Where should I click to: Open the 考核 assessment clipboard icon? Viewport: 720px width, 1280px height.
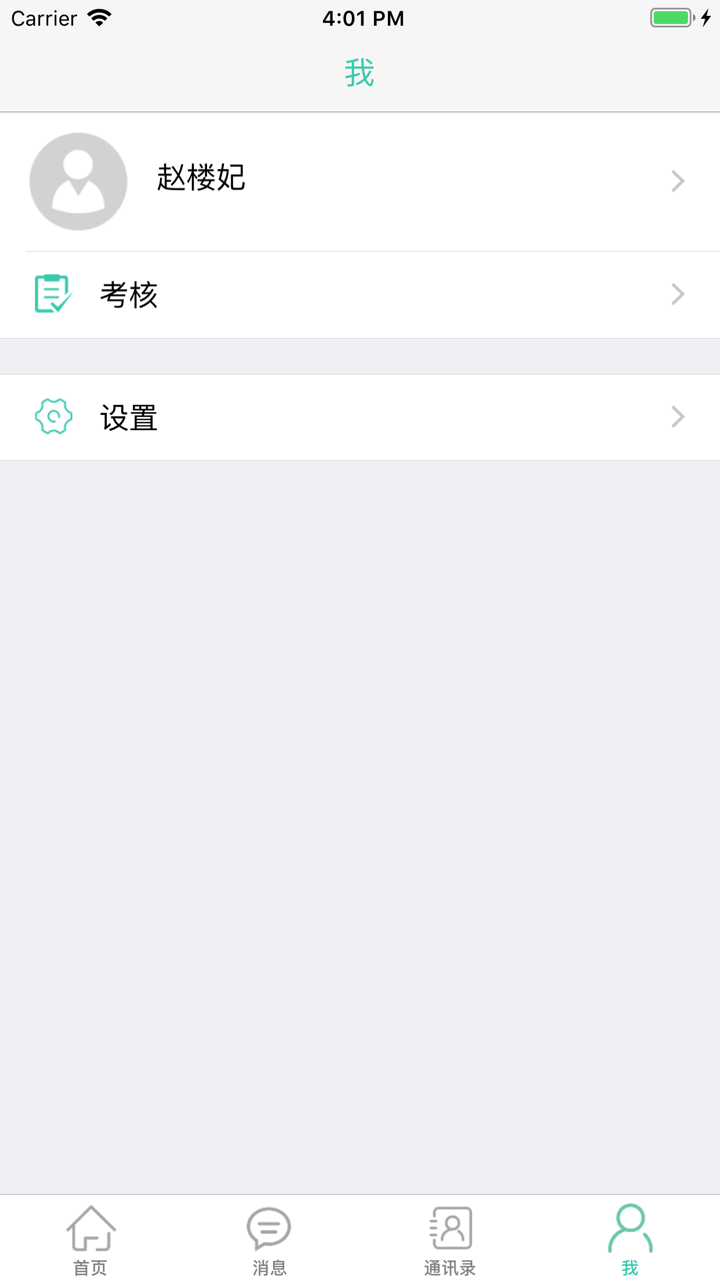pyautogui.click(x=53, y=294)
